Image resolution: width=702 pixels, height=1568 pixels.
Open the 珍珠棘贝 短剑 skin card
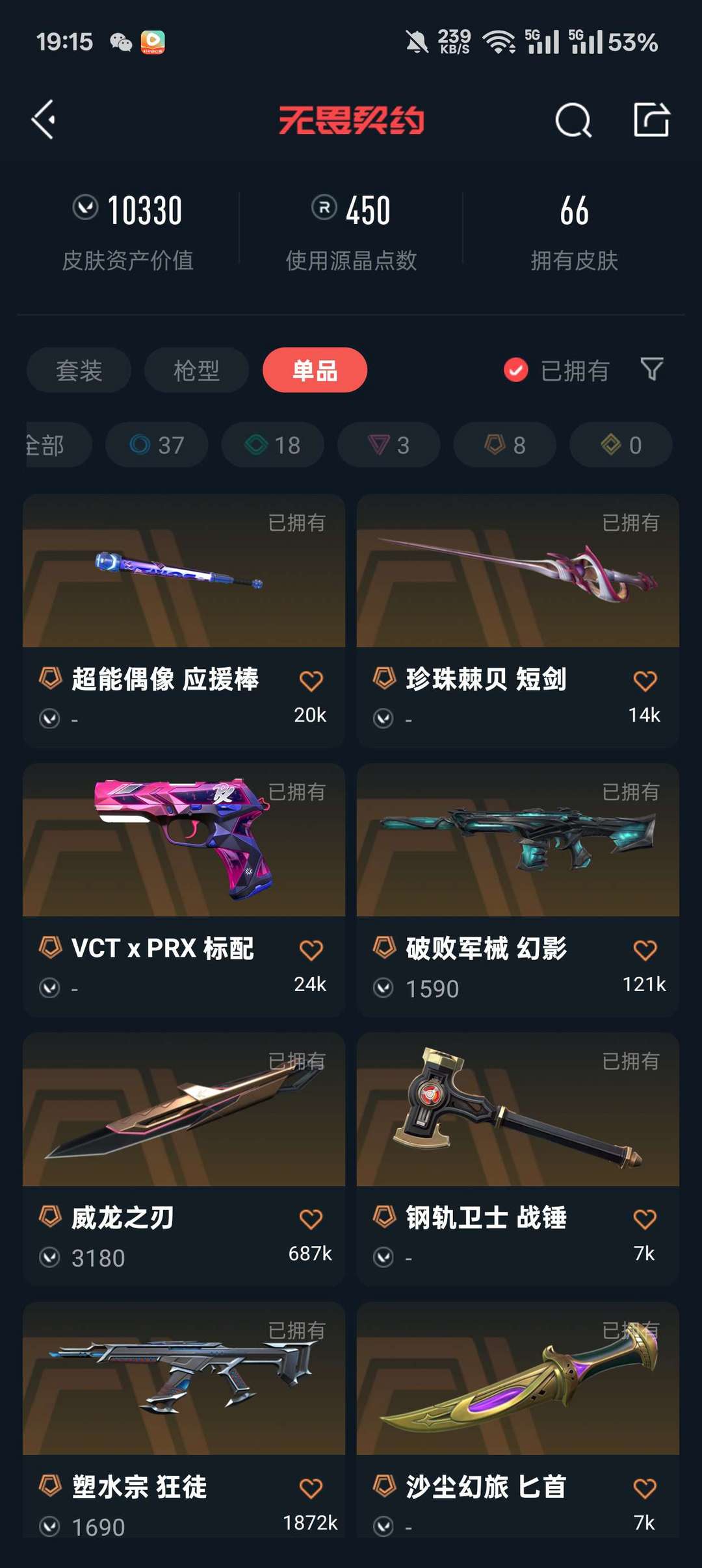518,621
